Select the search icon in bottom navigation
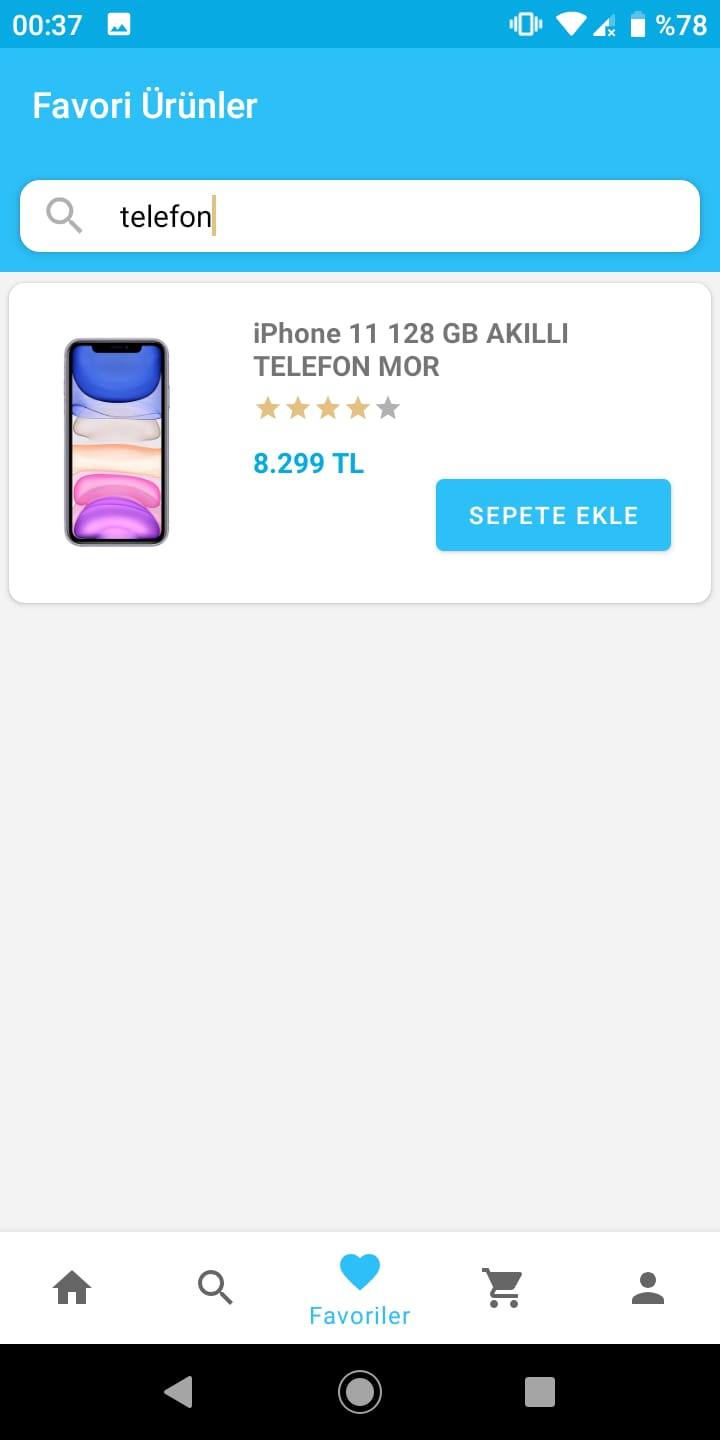The width and height of the screenshot is (720, 1440). pyautogui.click(x=216, y=1288)
